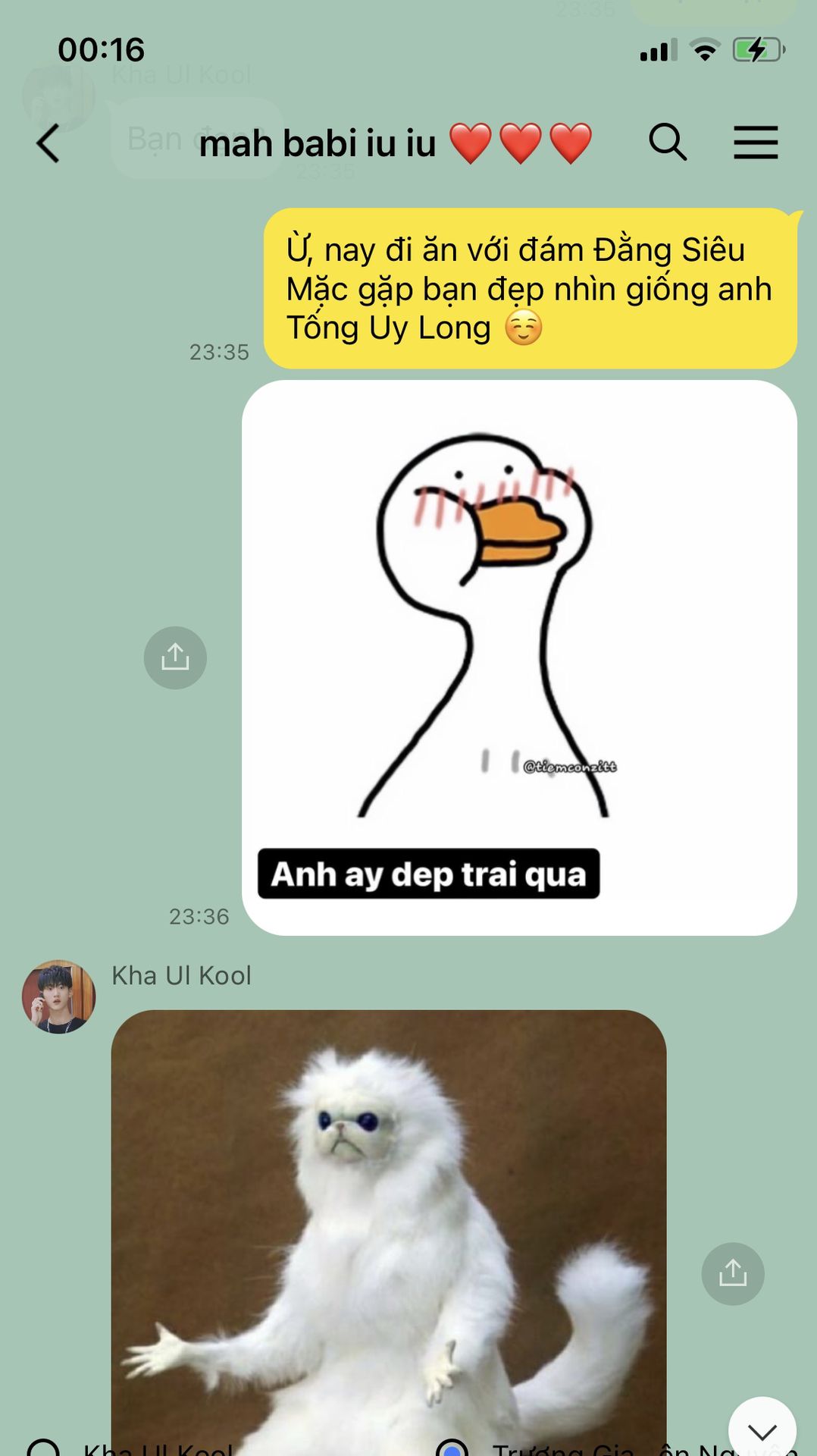Open the duck meme image

coord(519,657)
